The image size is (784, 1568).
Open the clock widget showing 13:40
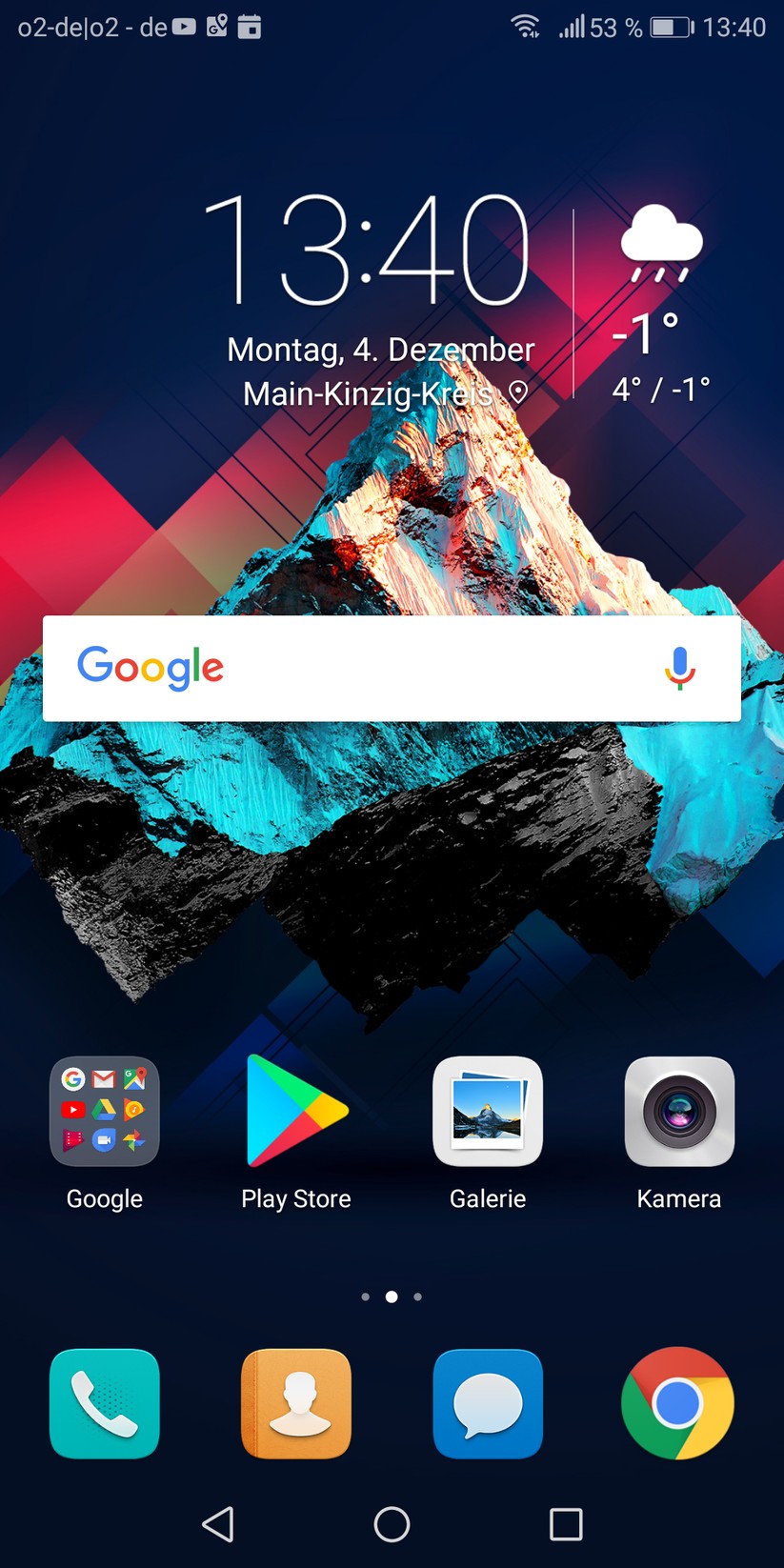[367, 251]
